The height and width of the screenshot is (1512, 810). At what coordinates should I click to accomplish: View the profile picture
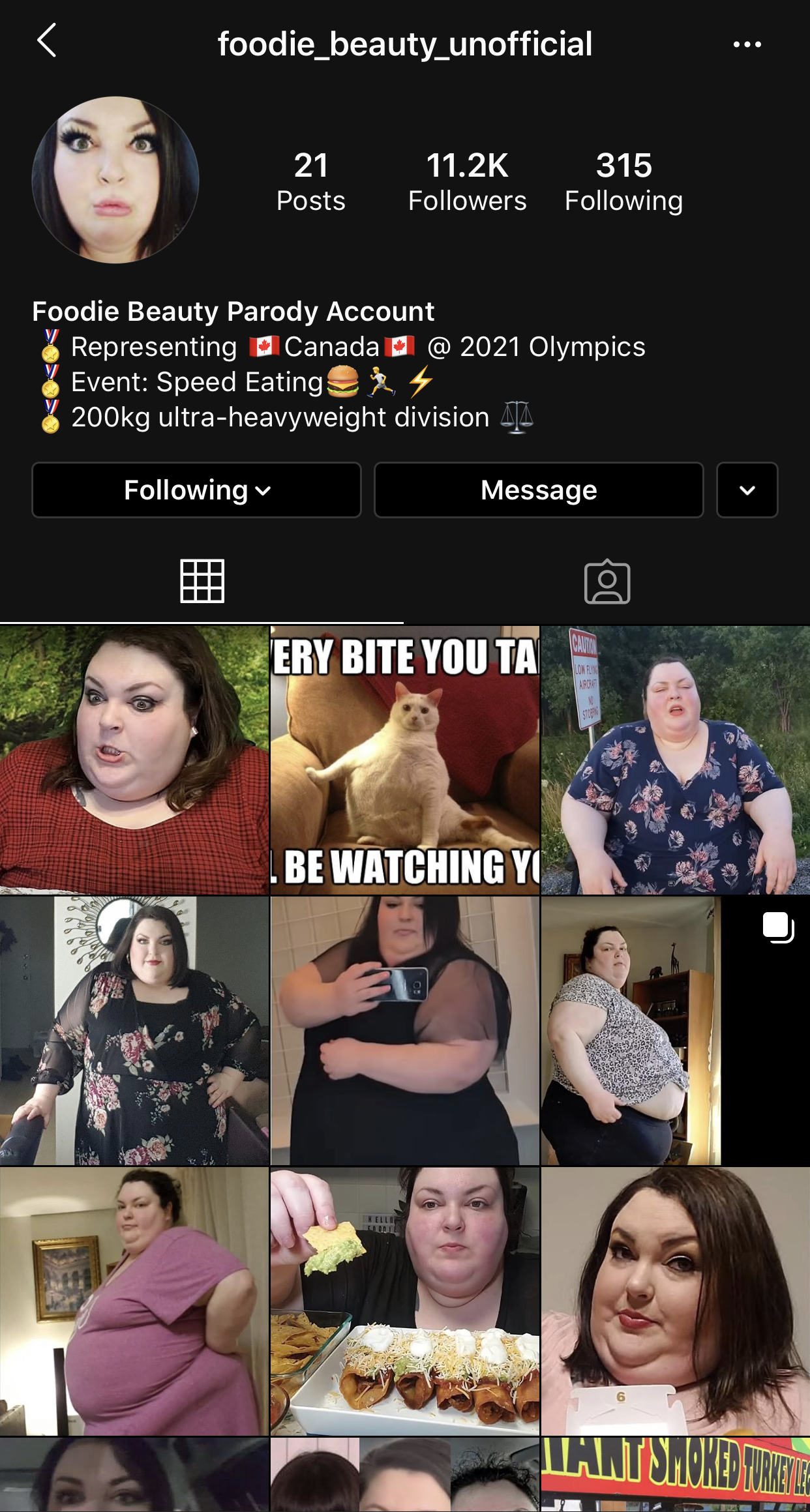click(115, 180)
